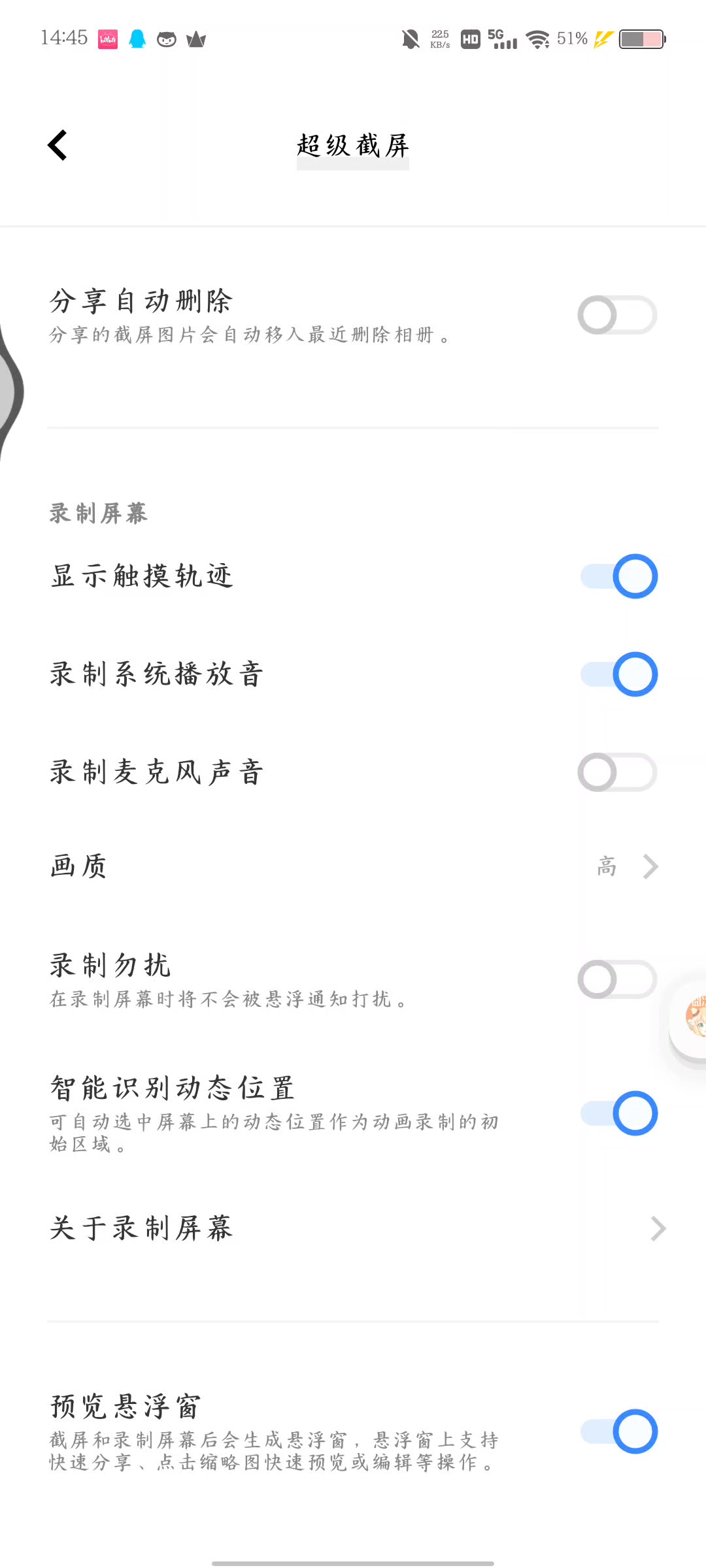This screenshot has width=706, height=1568.
Task: Open 关于录制屏幕 page
Action: 353,1228
